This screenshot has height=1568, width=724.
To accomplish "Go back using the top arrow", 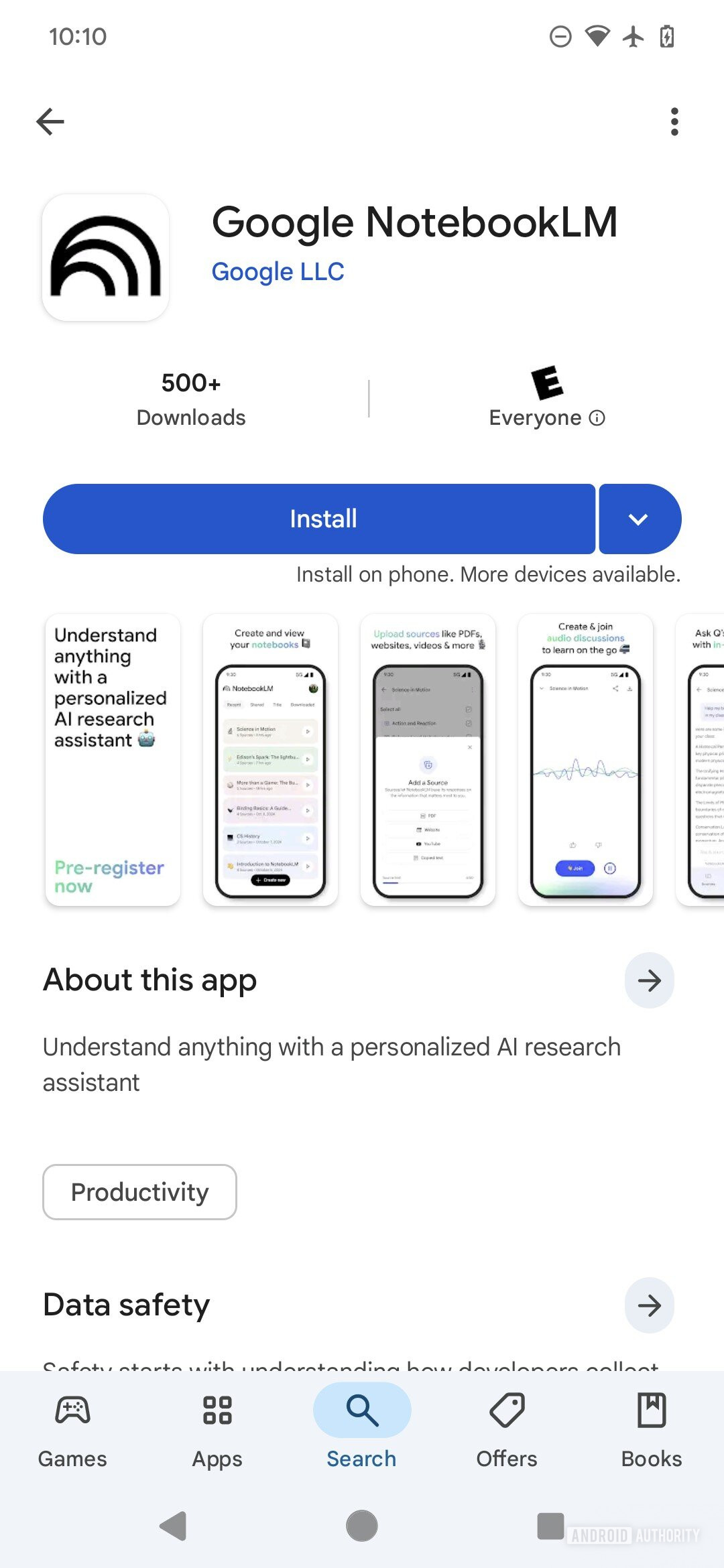I will coord(50,122).
